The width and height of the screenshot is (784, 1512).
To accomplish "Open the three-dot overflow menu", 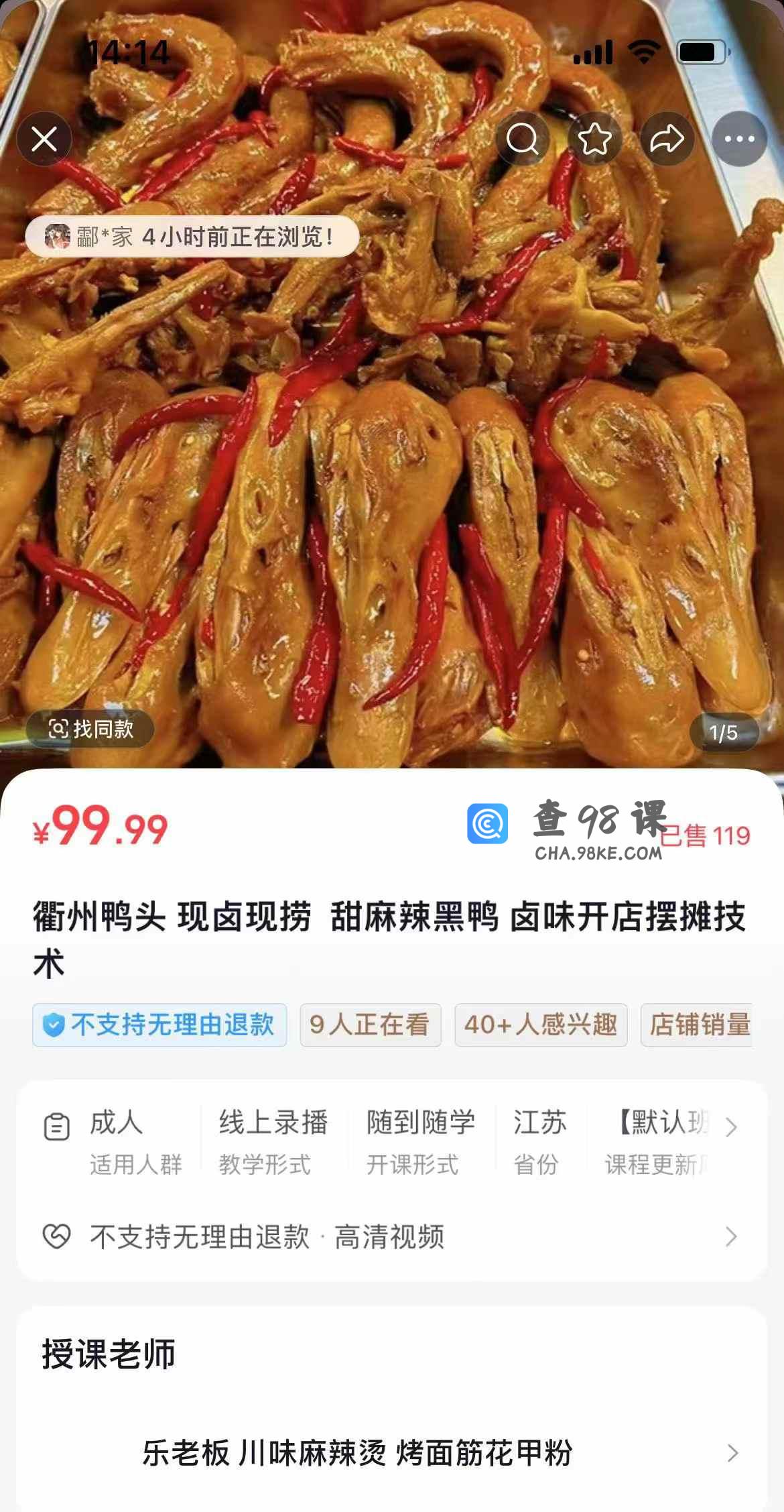I will tap(740, 139).
